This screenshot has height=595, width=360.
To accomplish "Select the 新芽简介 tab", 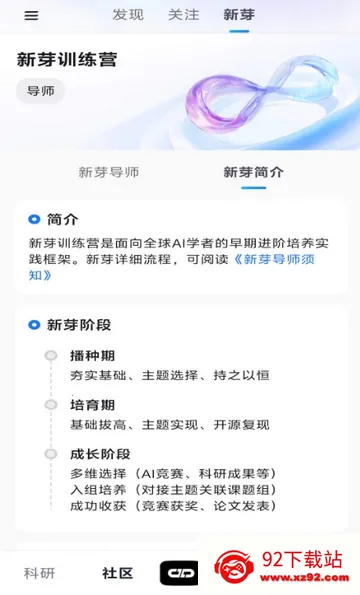I will click(253, 172).
